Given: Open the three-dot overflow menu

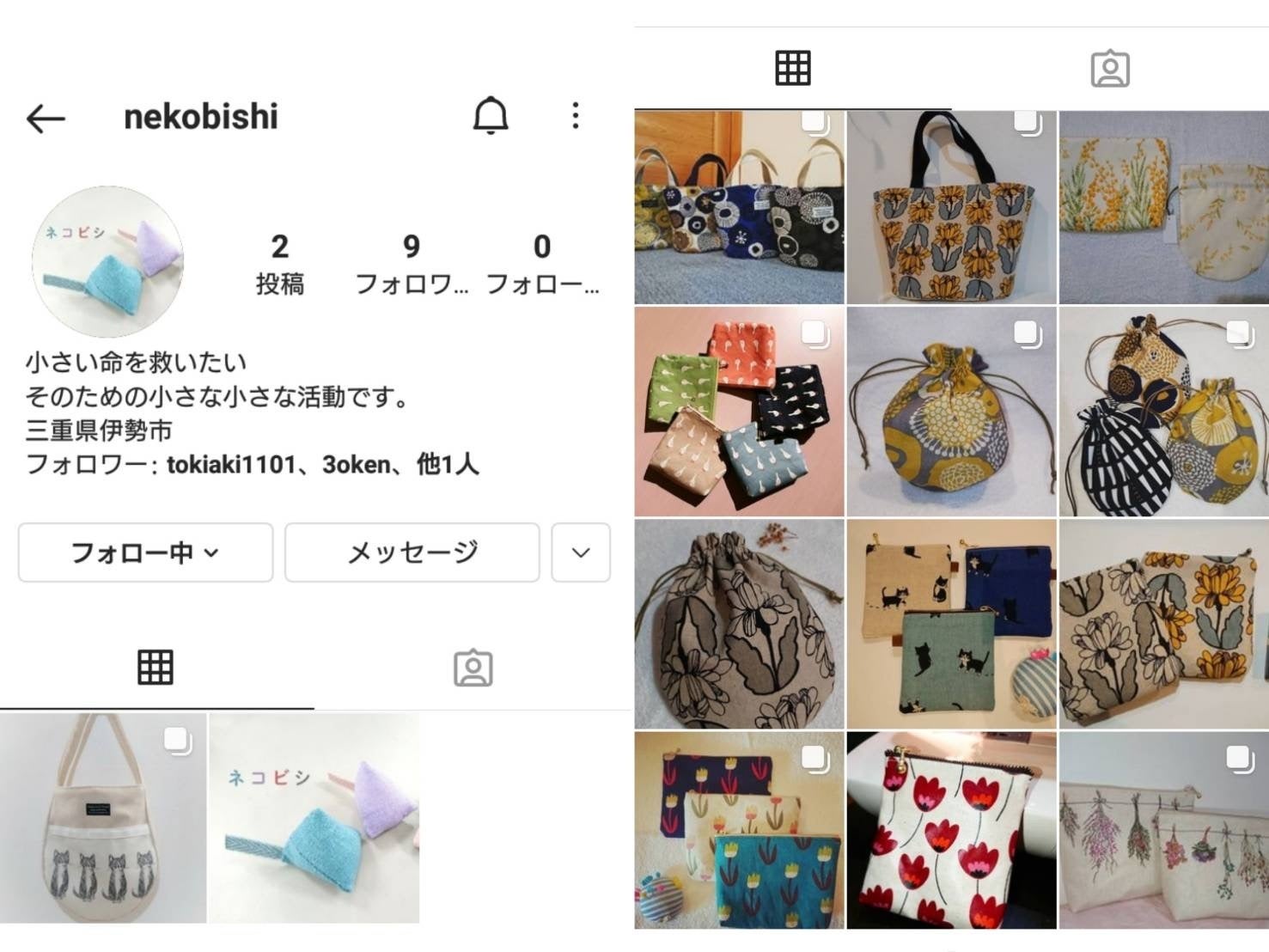Looking at the screenshot, I should click(576, 116).
